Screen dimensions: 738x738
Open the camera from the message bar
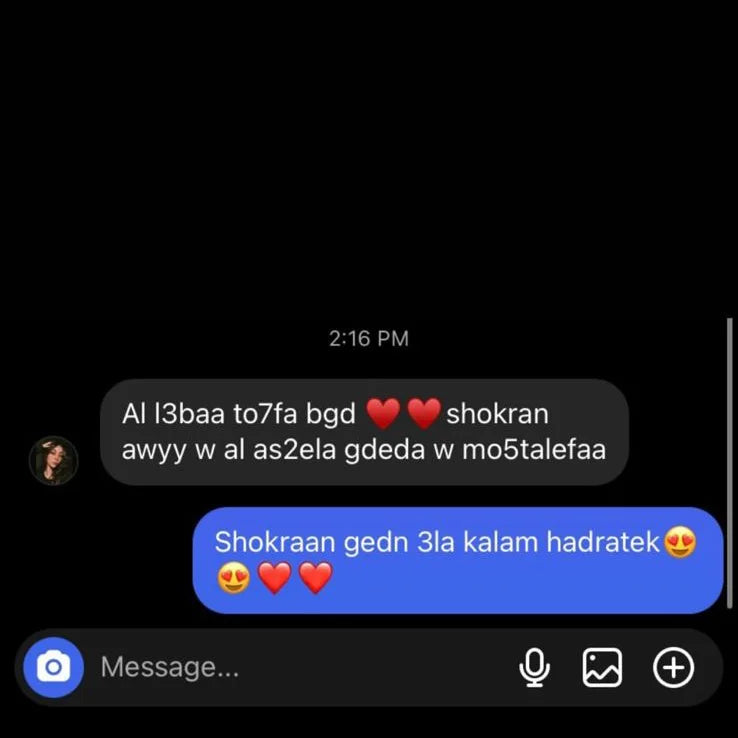click(x=53, y=667)
